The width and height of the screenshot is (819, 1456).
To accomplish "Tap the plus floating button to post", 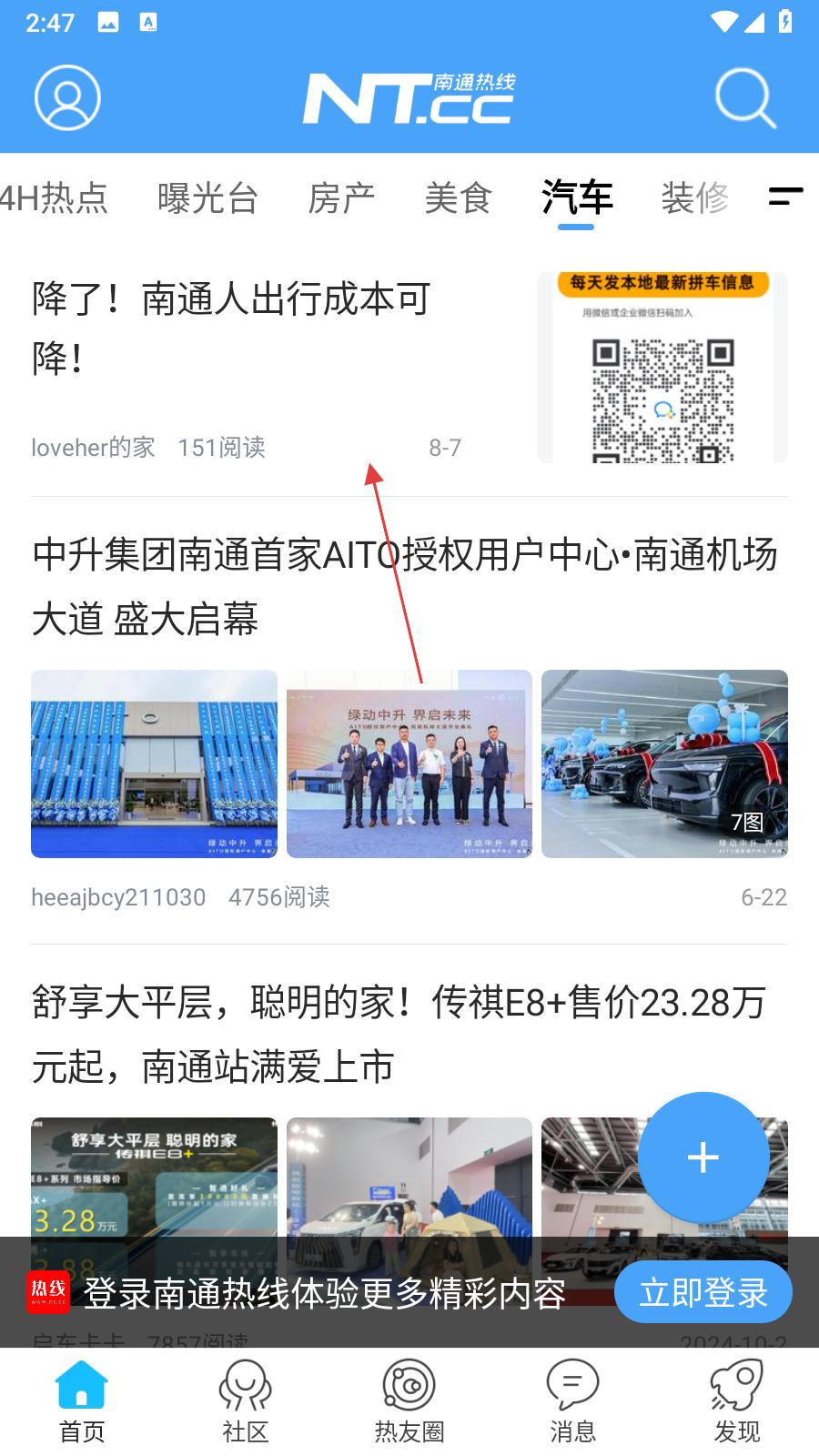I will click(703, 1158).
